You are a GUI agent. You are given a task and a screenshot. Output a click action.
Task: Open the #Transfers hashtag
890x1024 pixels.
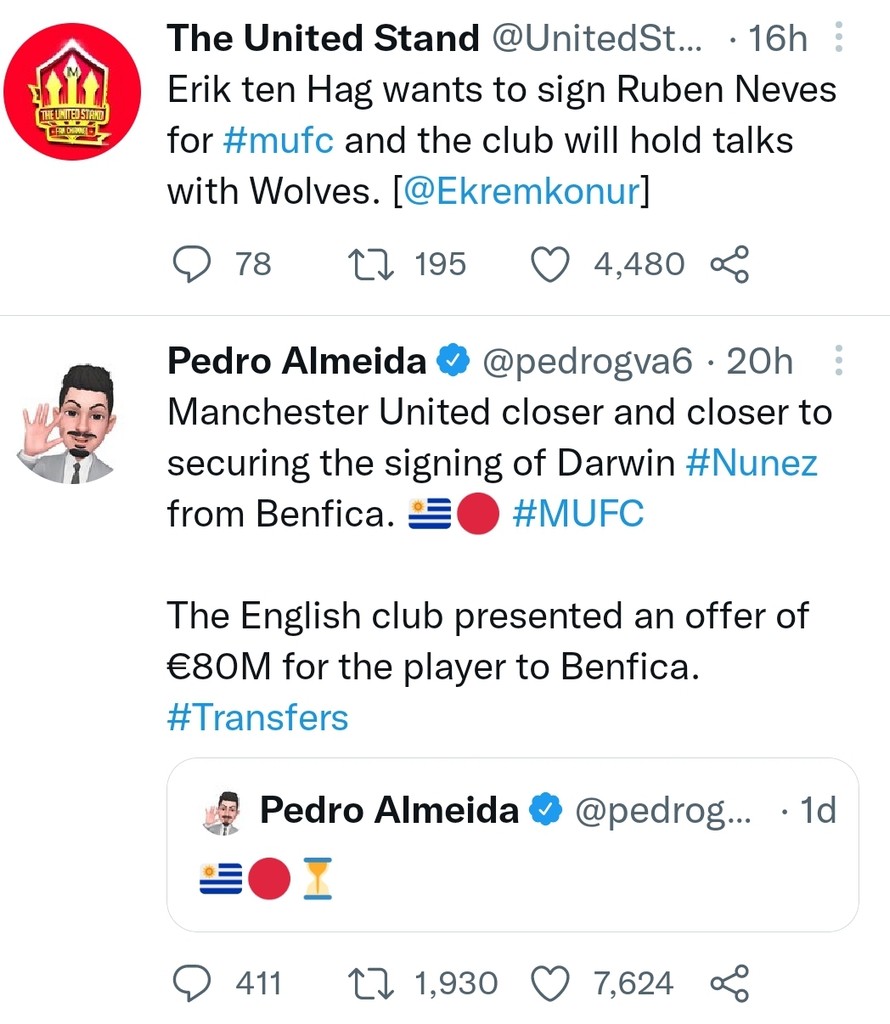pos(257,717)
